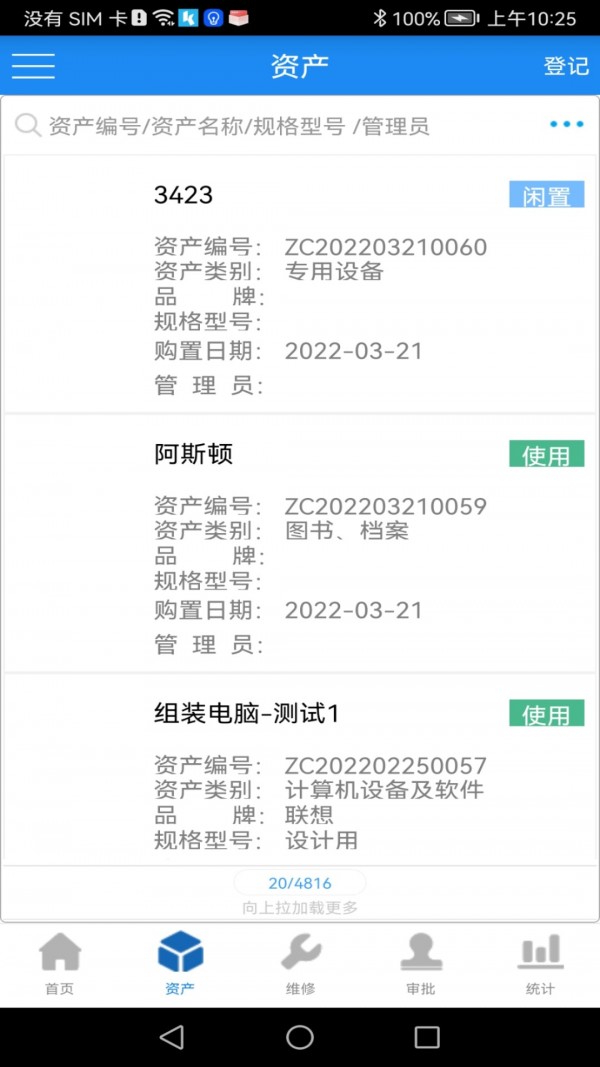This screenshot has width=600, height=1067.
Task: Open the 审批 tab
Action: tap(420, 964)
